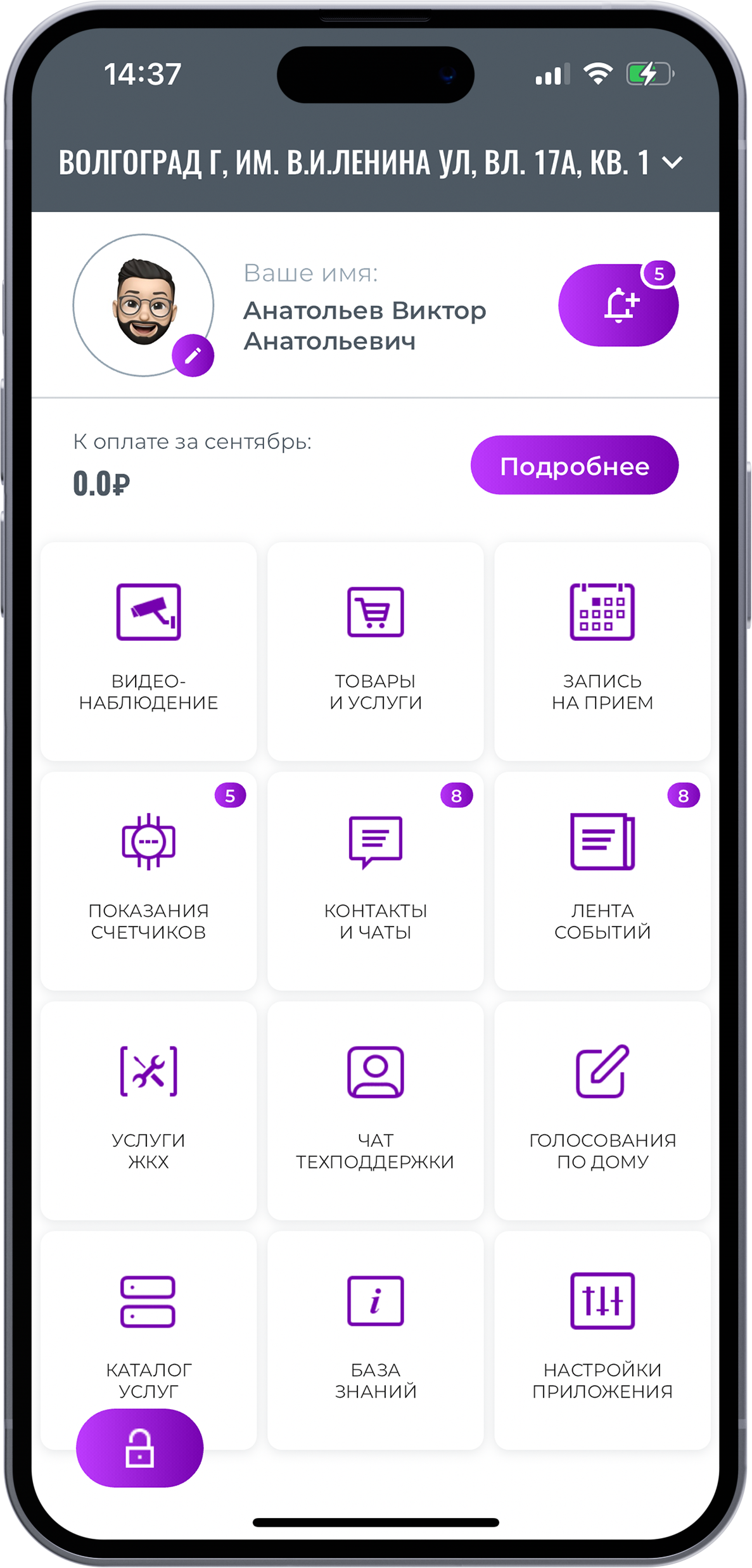Viewport: 752px width, 1568px height.
Task: Select Запись на прием
Action: (x=602, y=650)
